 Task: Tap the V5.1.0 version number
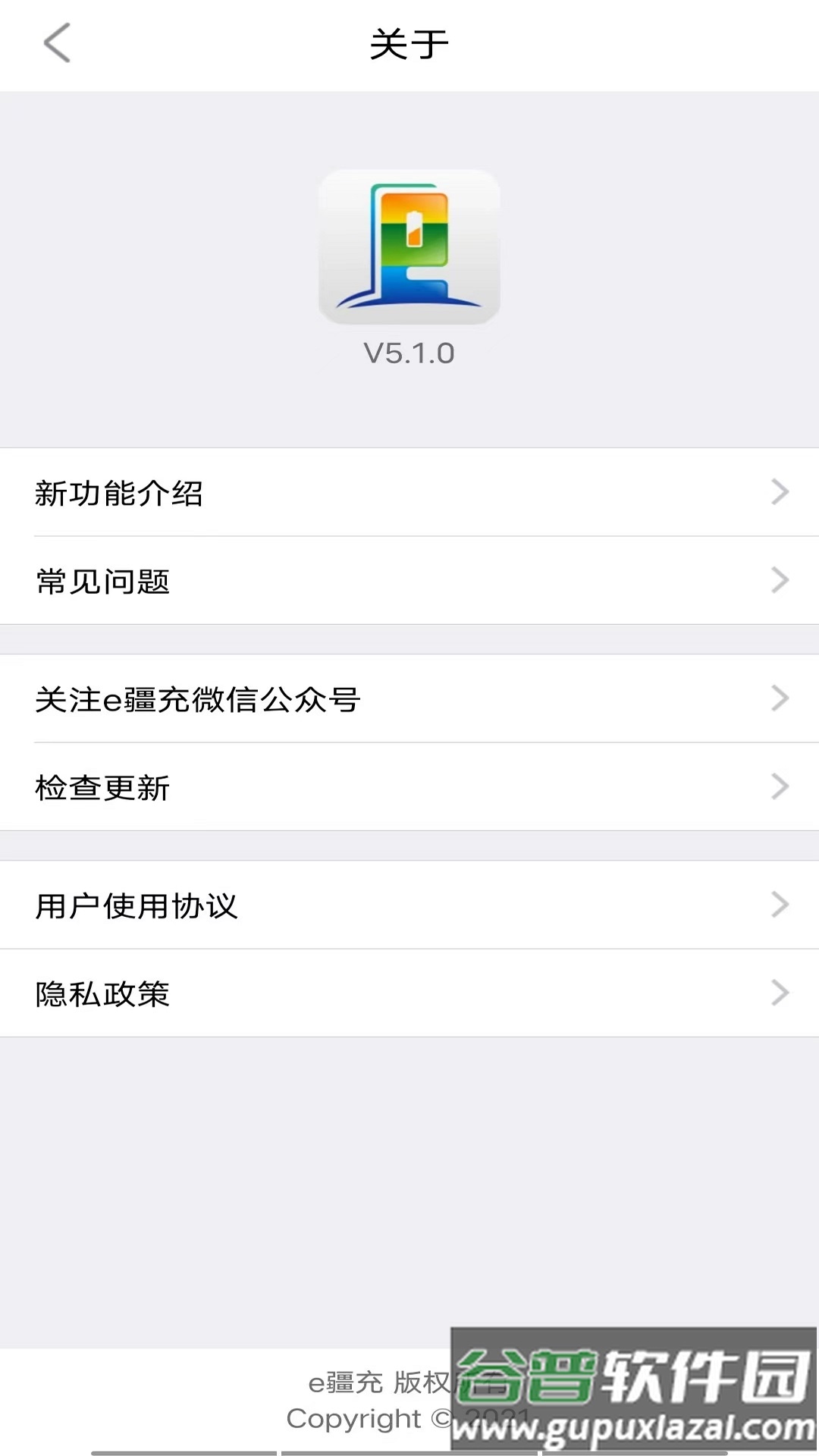pos(409,353)
